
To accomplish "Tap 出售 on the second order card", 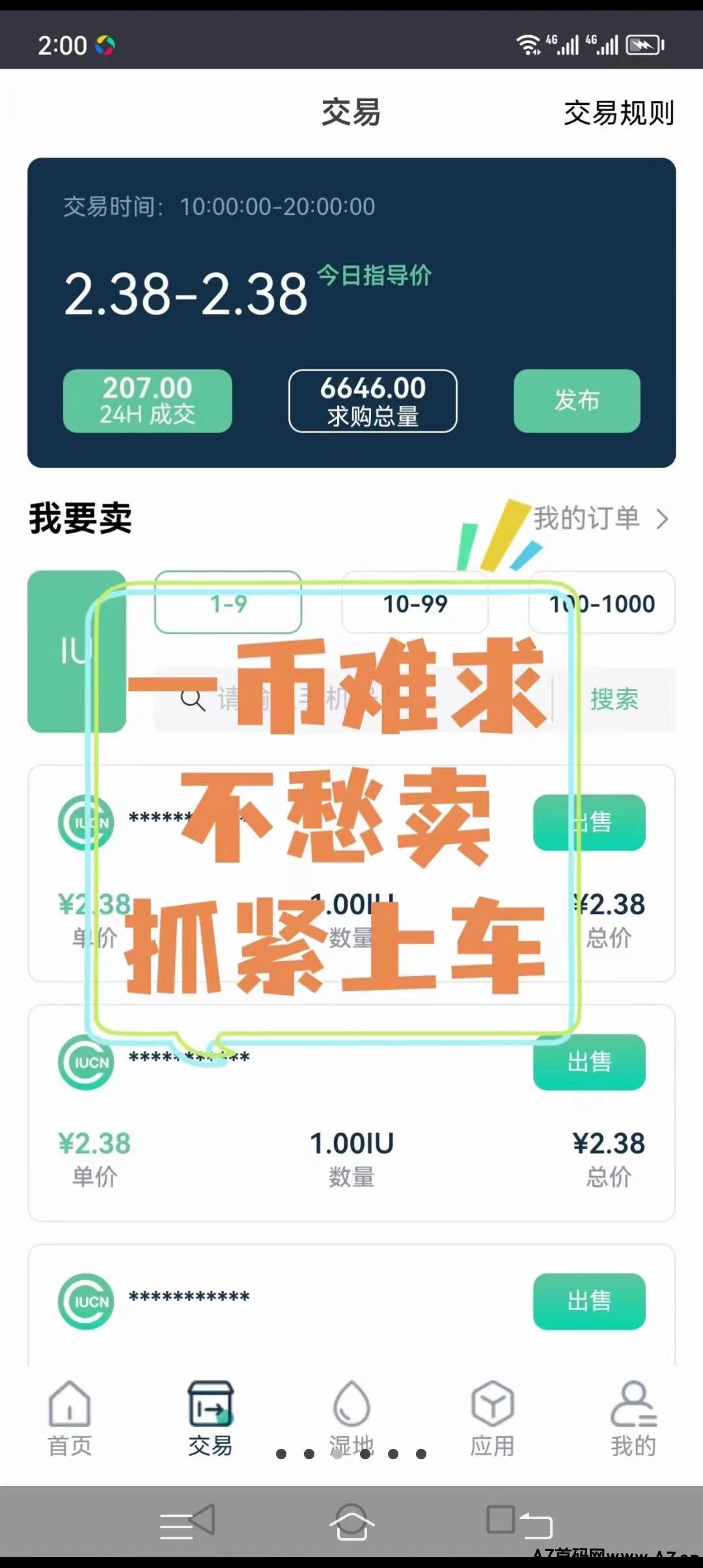I will [589, 1061].
